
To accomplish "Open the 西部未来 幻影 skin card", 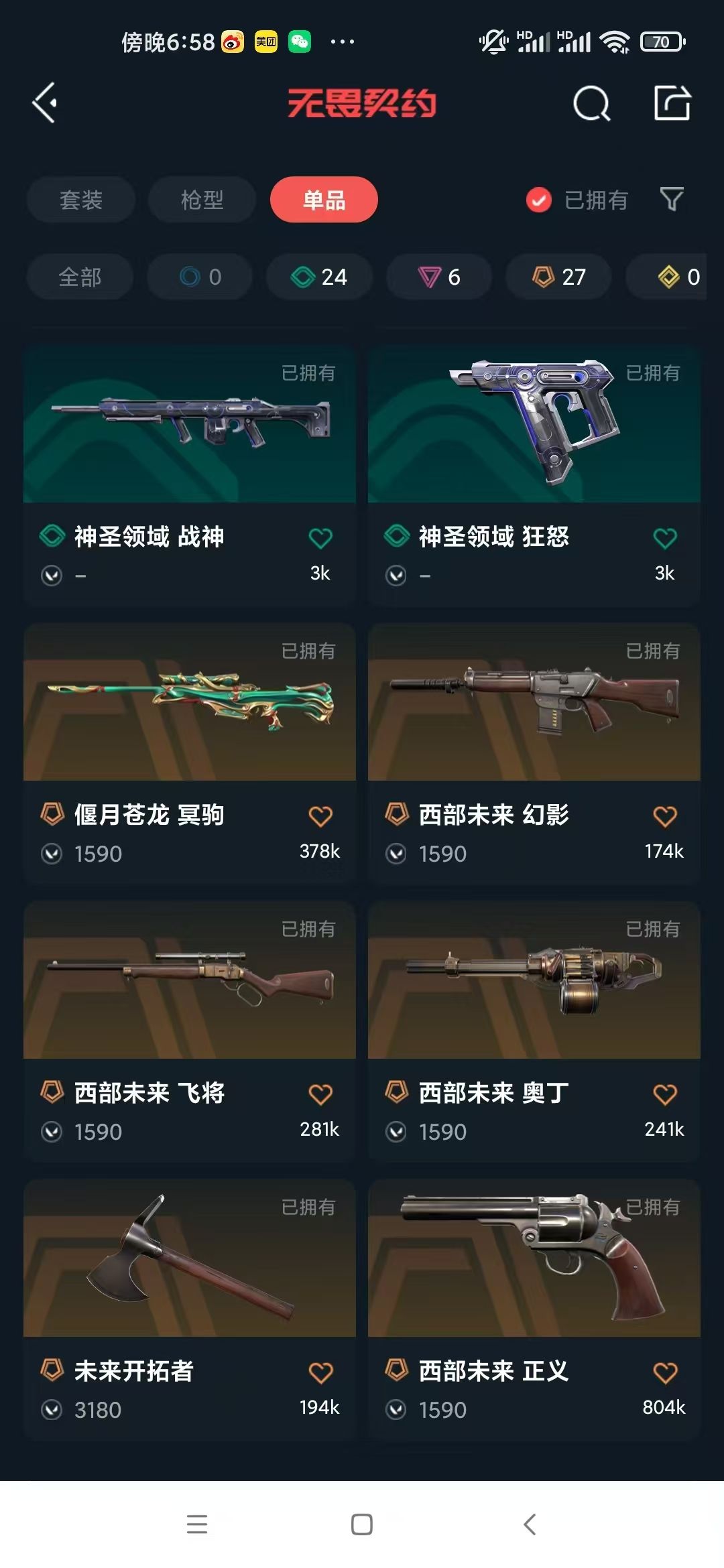I will tap(534, 755).
